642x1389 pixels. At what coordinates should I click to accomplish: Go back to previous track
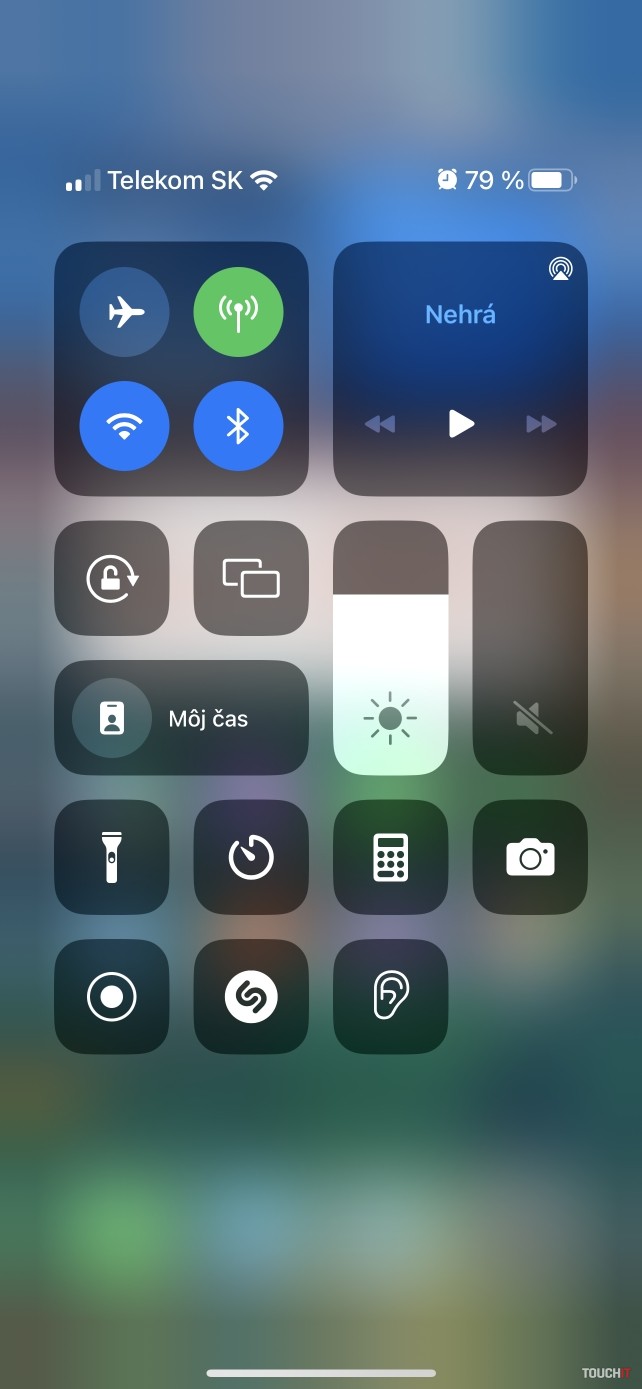380,424
